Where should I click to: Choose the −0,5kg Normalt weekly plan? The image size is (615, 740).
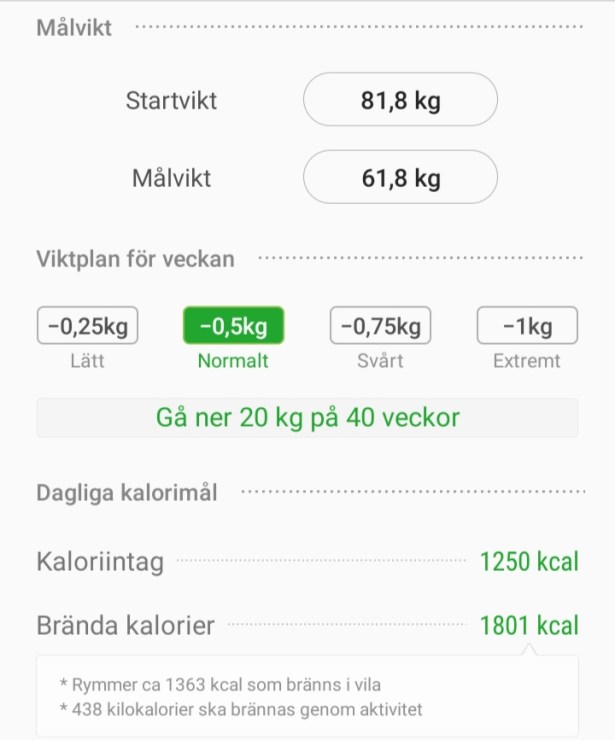tap(233, 326)
